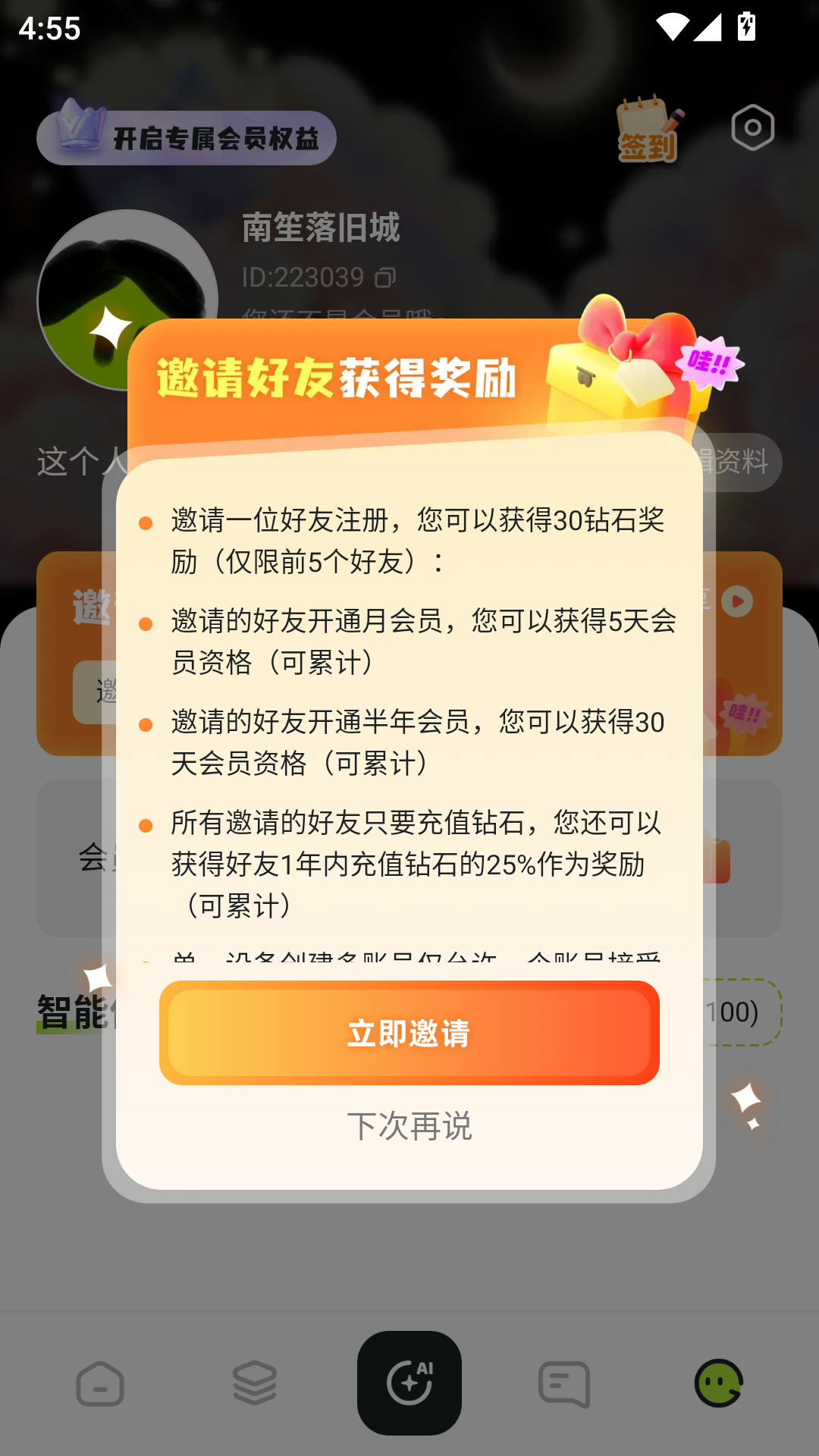Dismiss dialog with 下次再说 link
The width and height of the screenshot is (819, 1456).
[409, 1126]
